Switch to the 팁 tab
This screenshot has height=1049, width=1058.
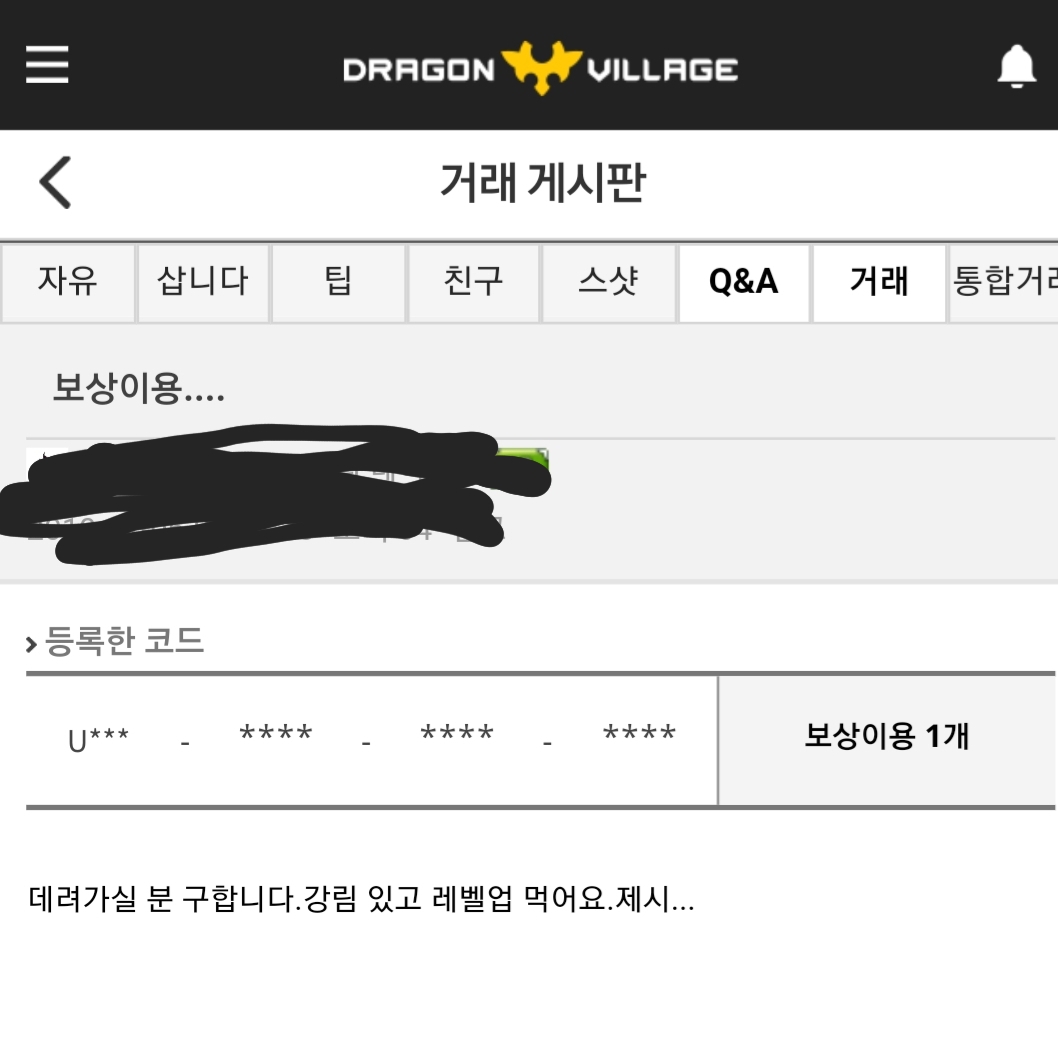click(338, 283)
